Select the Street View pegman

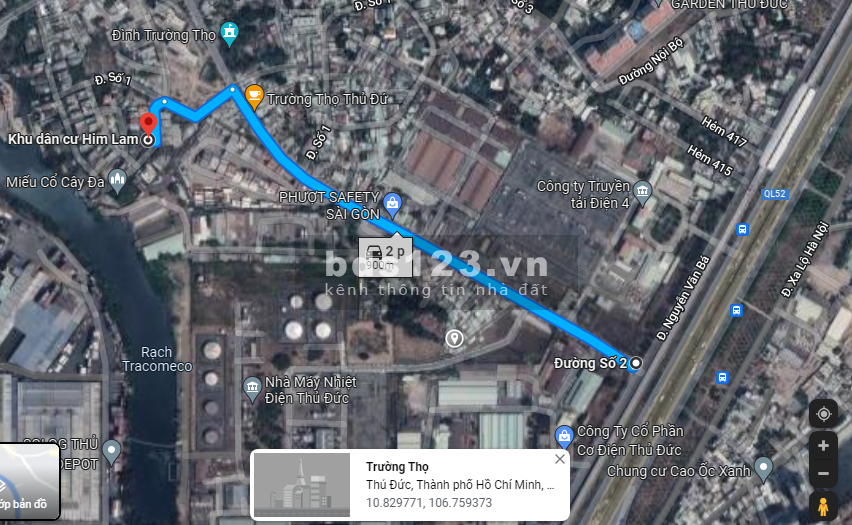823,506
